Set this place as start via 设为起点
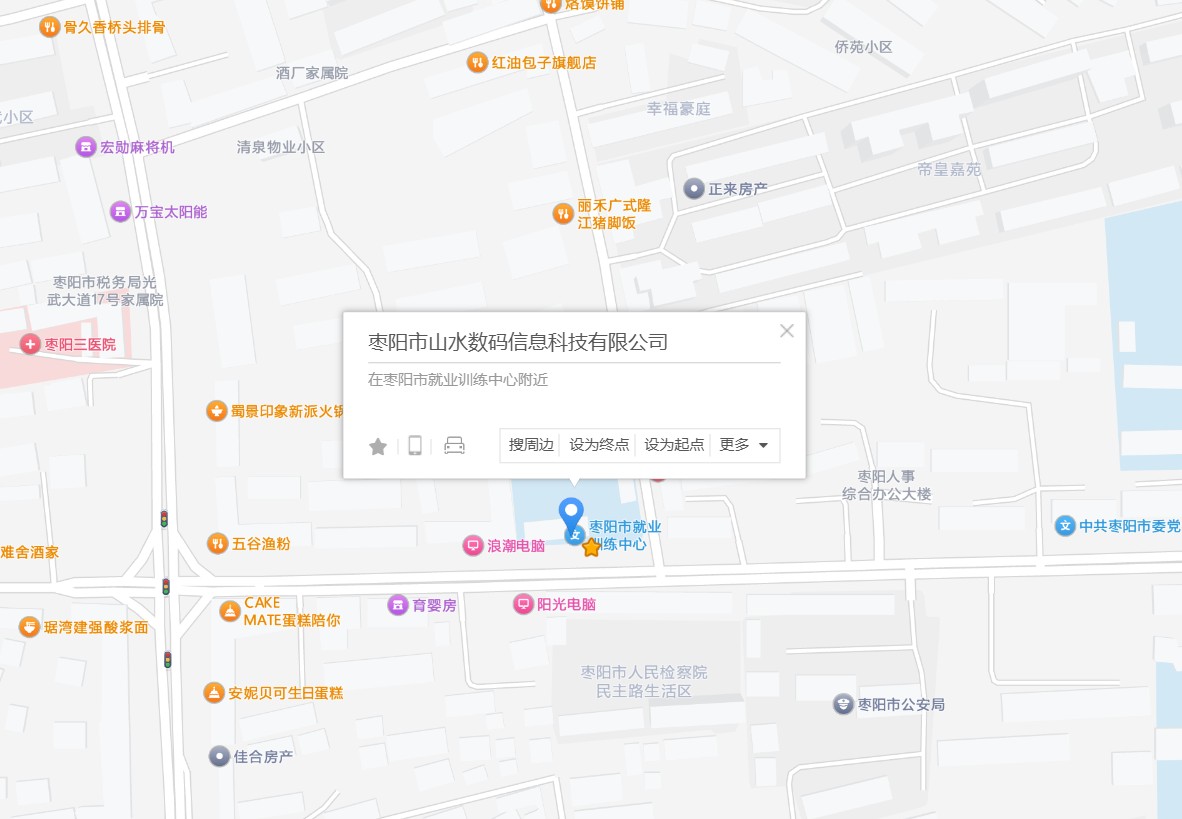Screen dimensions: 1182x819 673,445
